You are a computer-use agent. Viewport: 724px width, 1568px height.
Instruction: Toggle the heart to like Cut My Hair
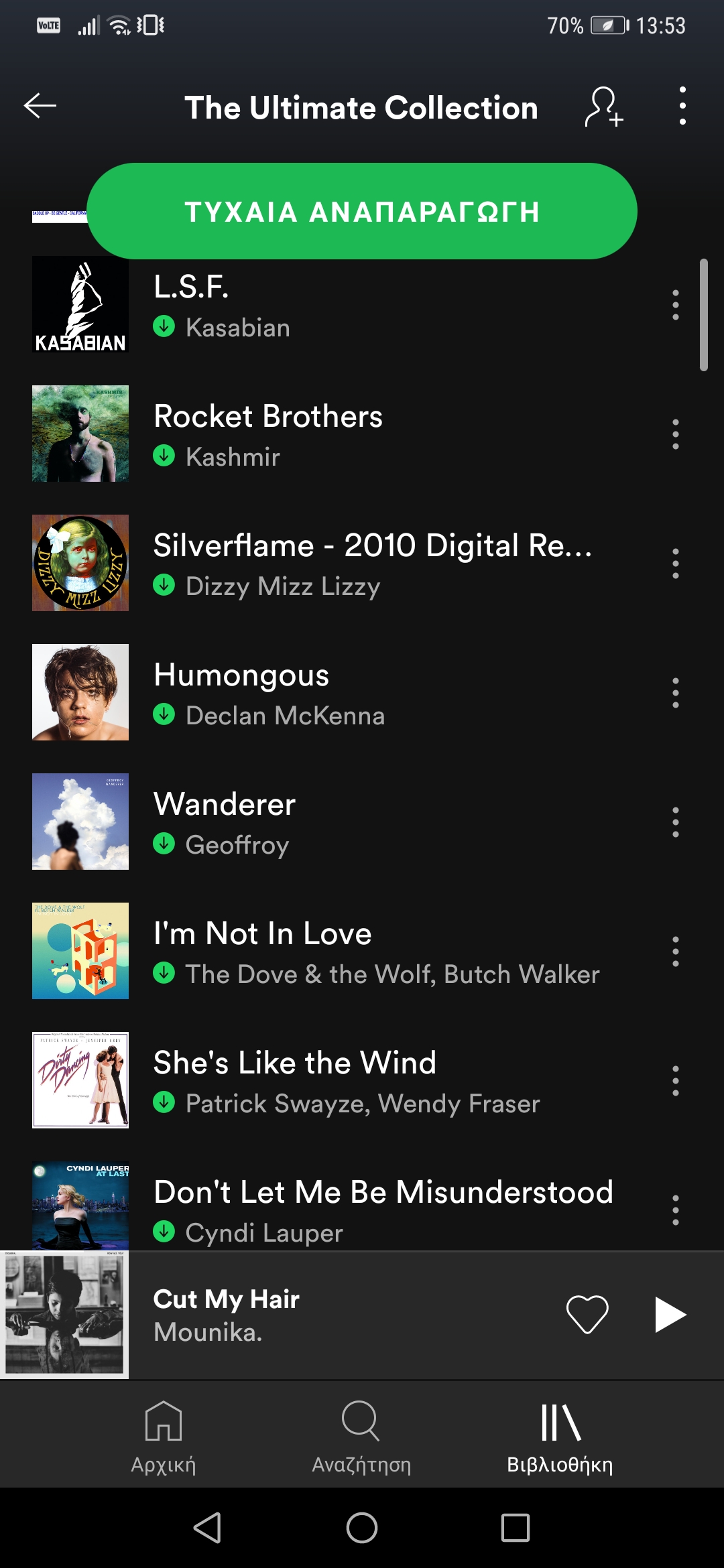(x=587, y=1315)
